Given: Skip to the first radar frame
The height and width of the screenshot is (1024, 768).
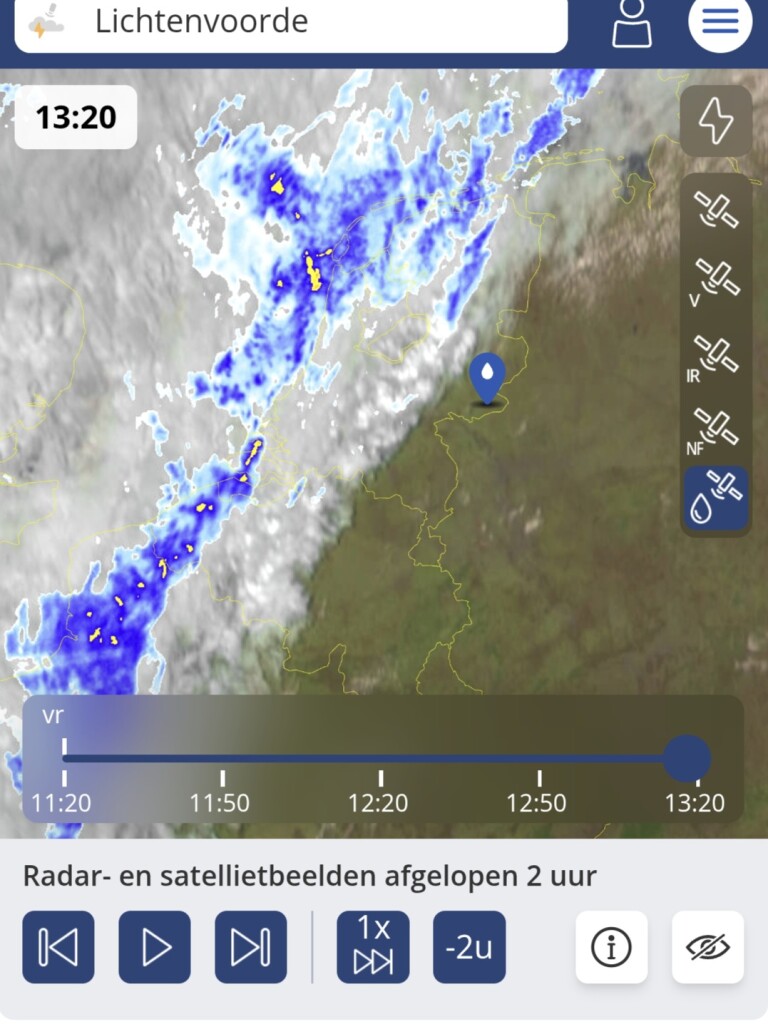Looking at the screenshot, I should 58,947.
